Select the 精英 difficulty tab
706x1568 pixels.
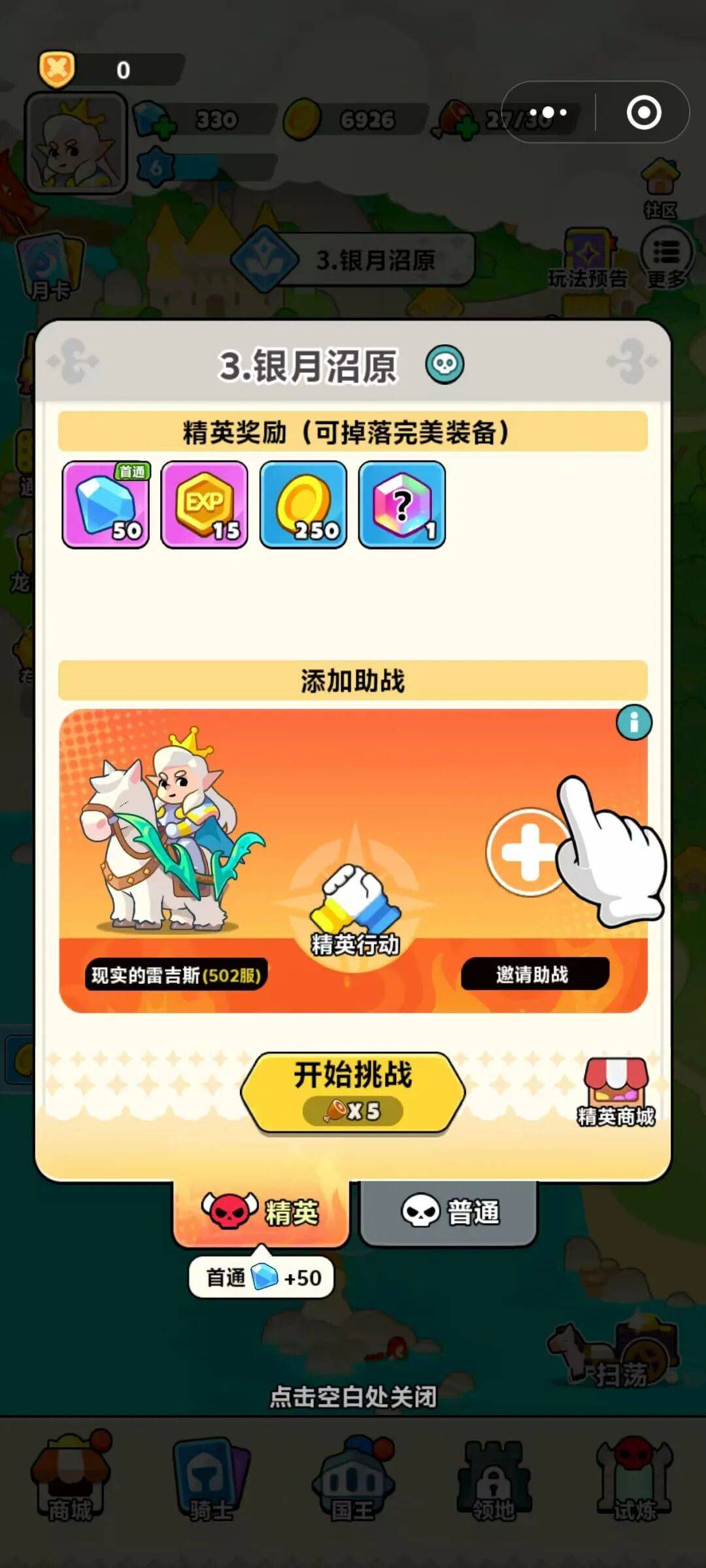pos(261,1213)
